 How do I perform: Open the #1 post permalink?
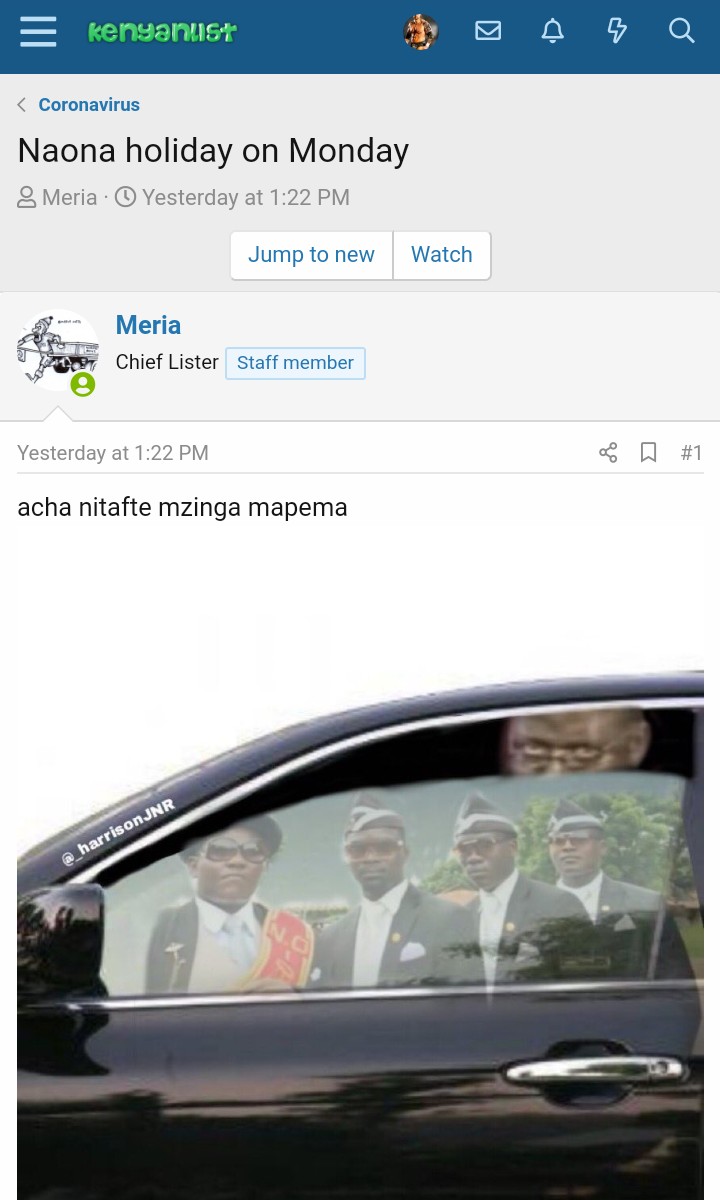click(x=691, y=453)
